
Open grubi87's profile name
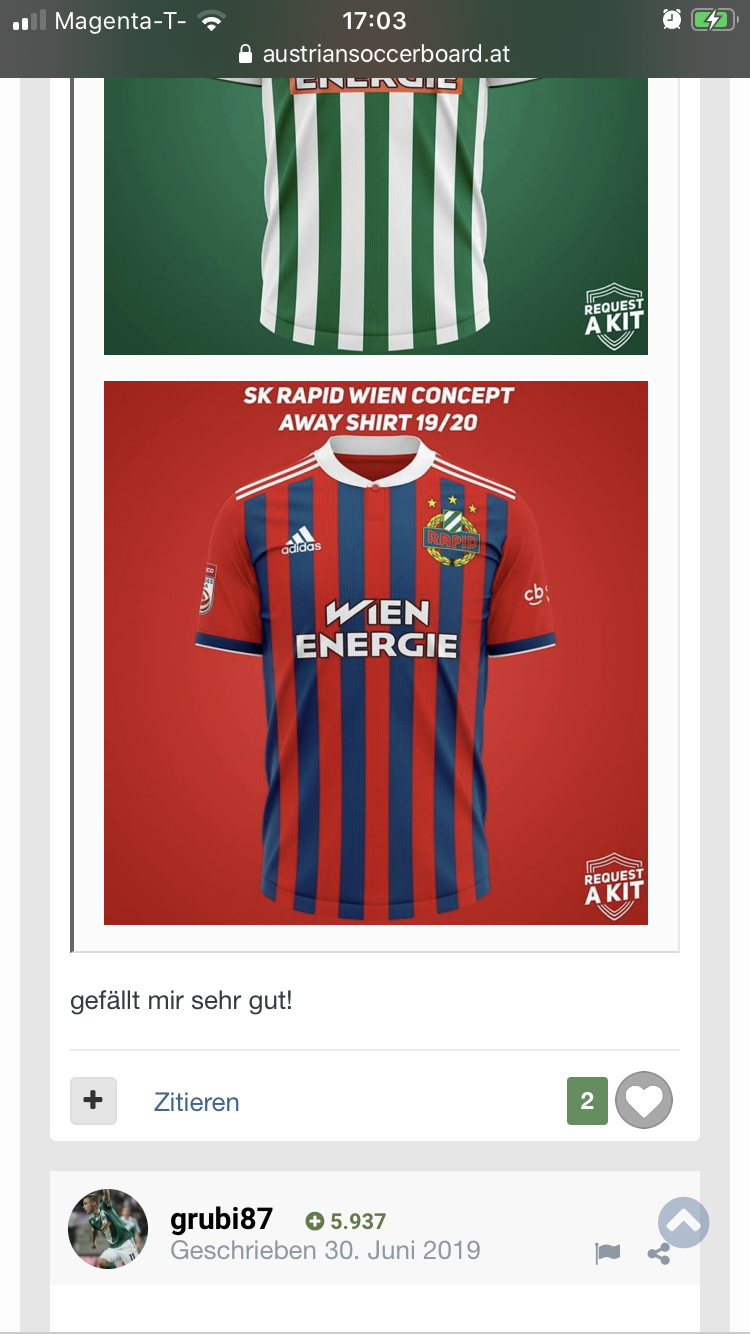pyautogui.click(x=222, y=1219)
